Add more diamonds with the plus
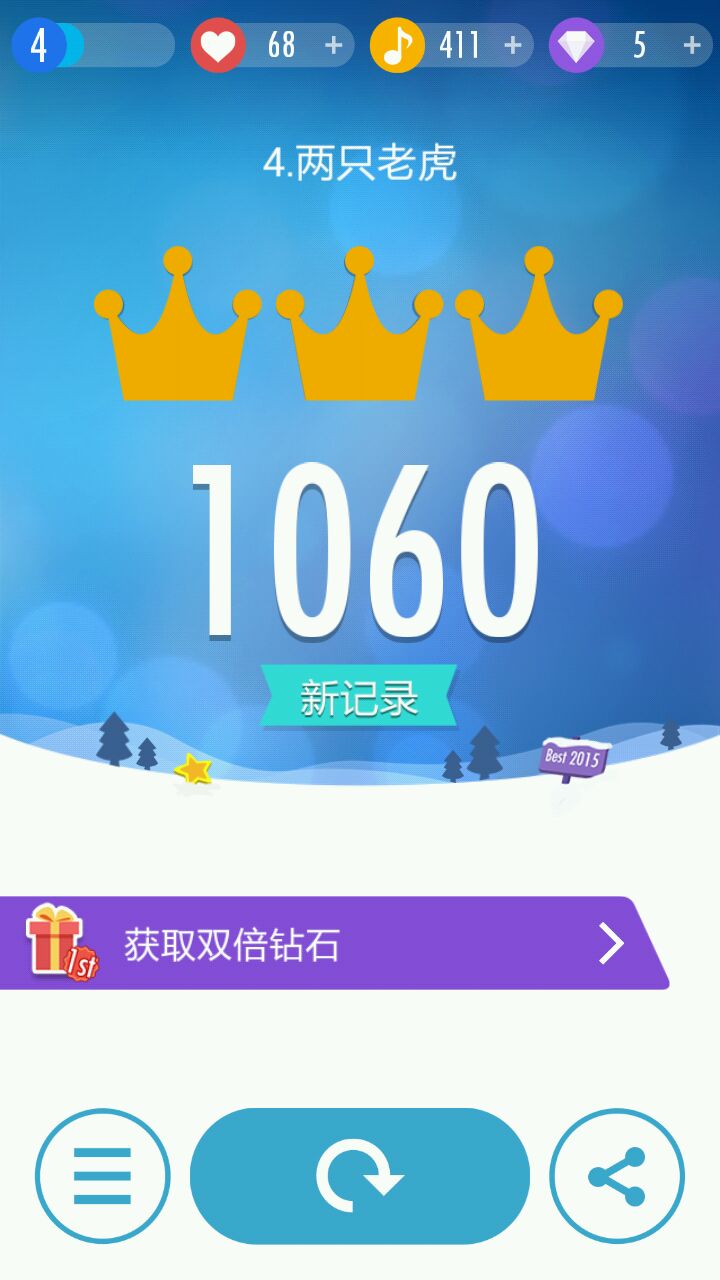The image size is (720, 1280). [692, 46]
